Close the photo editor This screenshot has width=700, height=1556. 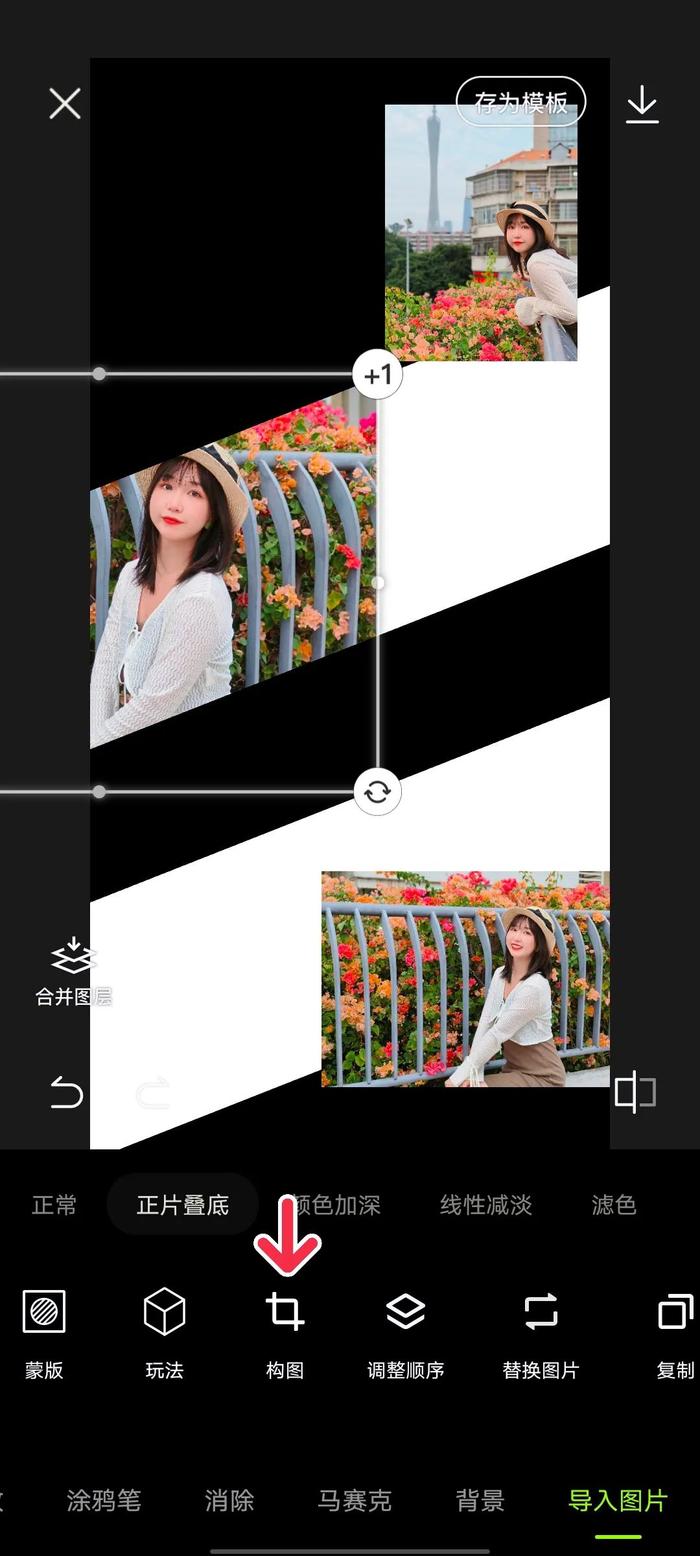[x=65, y=103]
